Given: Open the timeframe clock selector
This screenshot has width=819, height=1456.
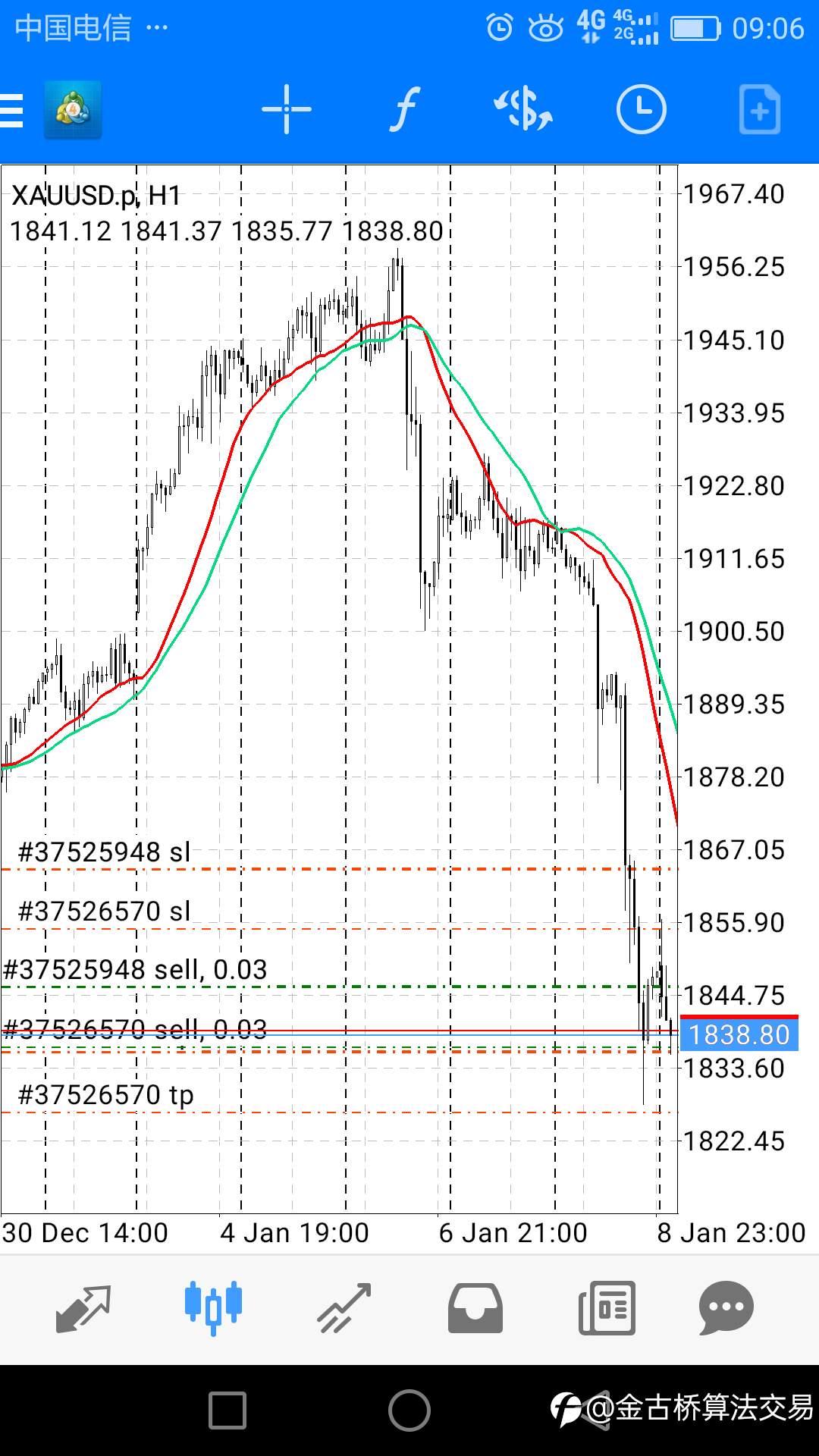Looking at the screenshot, I should [642, 110].
